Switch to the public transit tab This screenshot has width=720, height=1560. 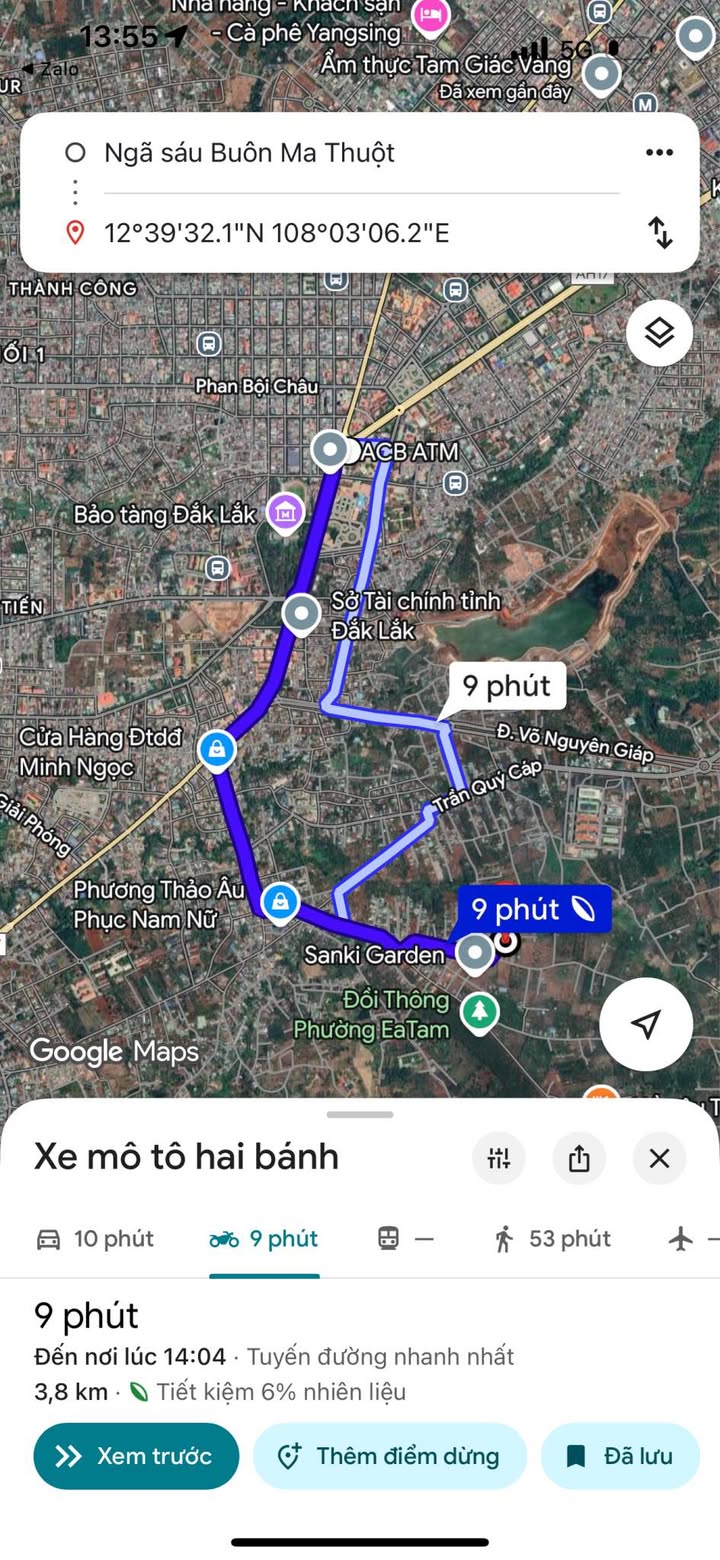pos(405,1240)
